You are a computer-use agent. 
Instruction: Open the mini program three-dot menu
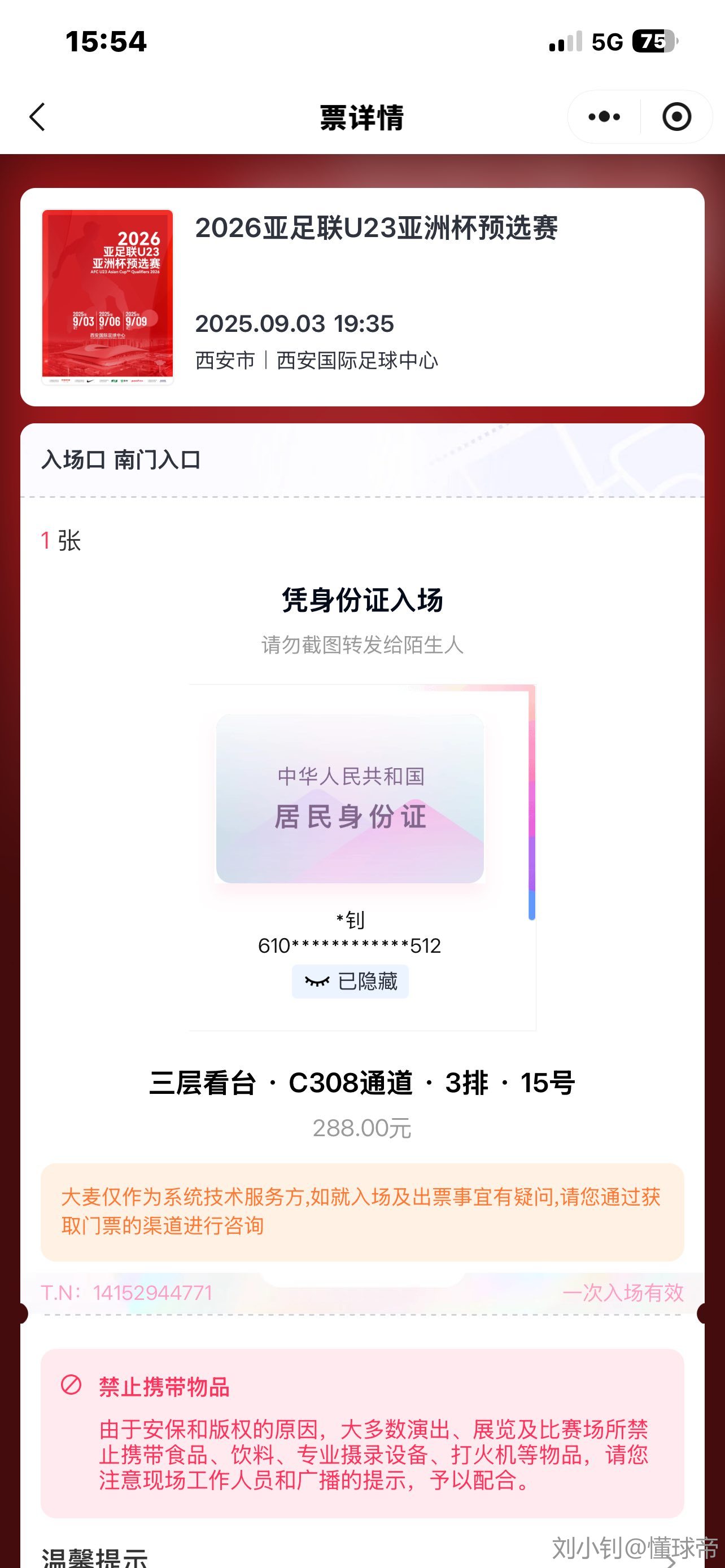point(604,117)
